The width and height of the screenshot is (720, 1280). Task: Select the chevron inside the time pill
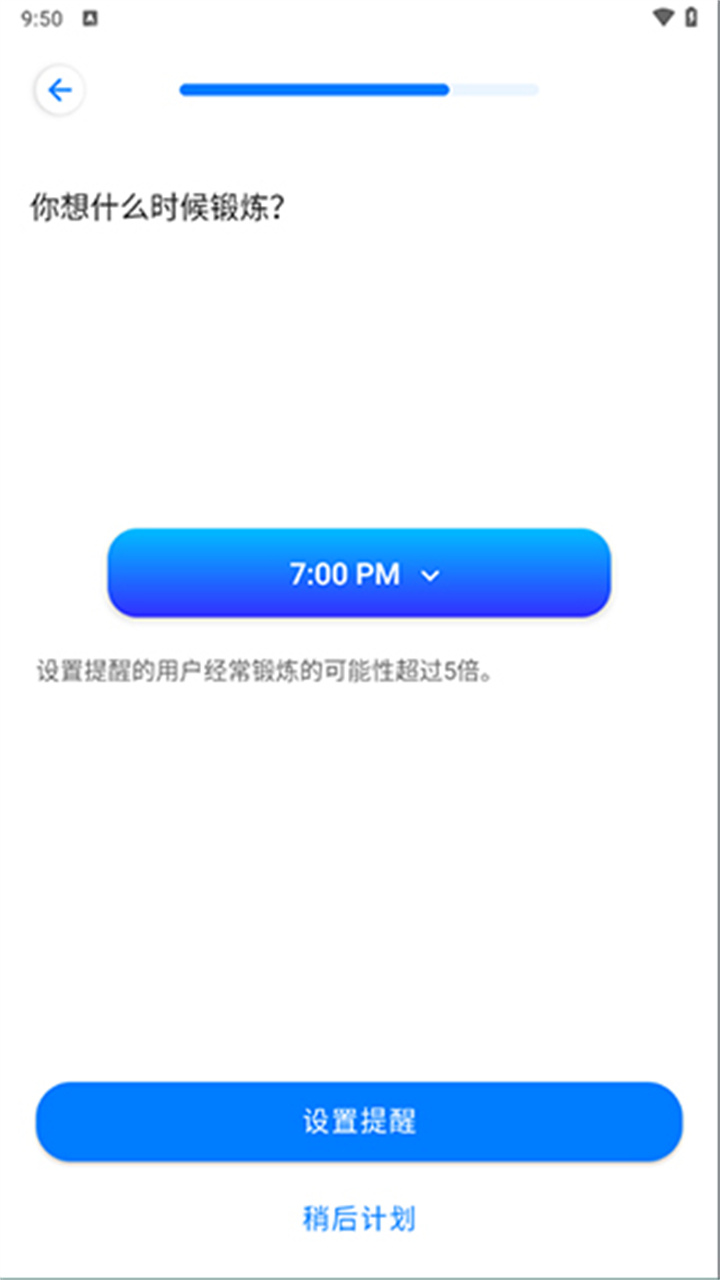pos(431,576)
